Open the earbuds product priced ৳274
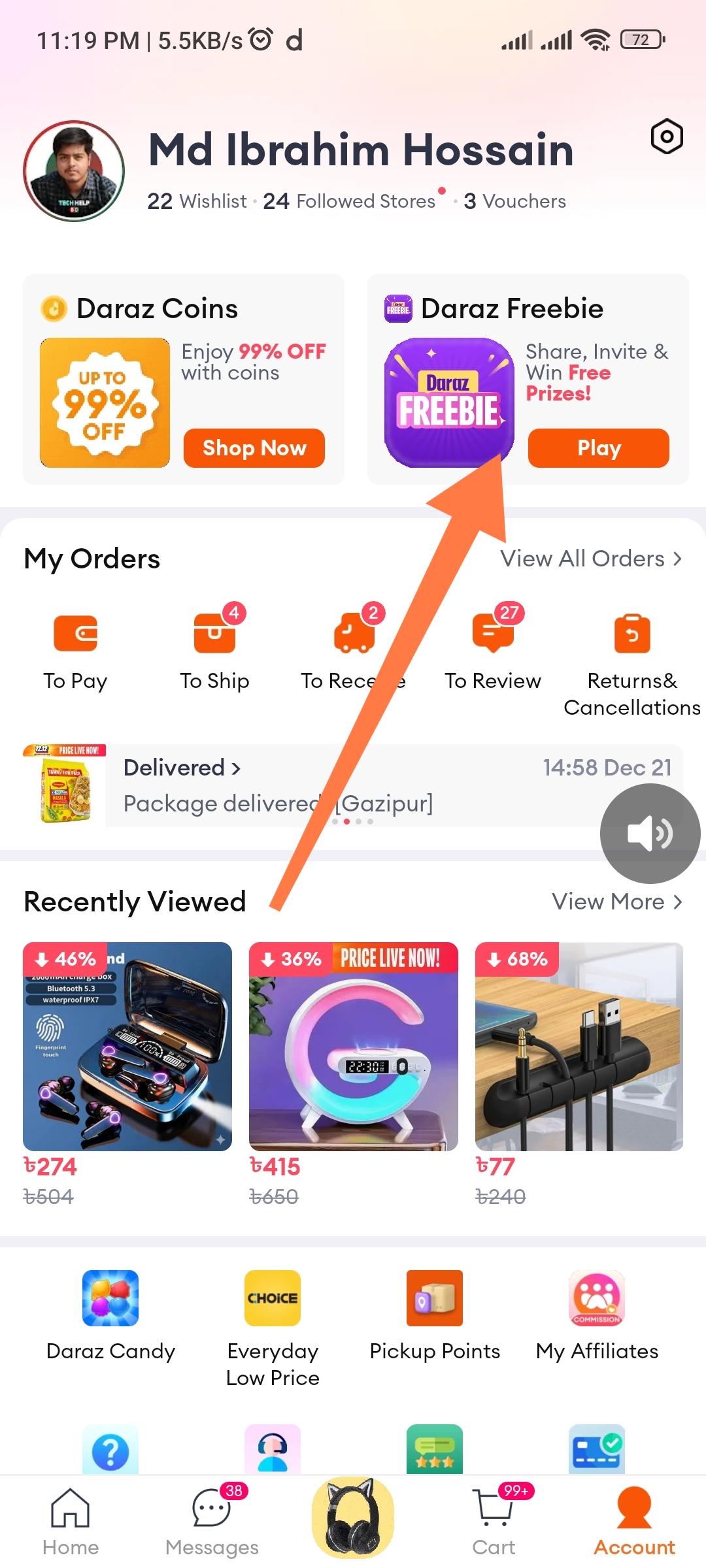 tap(127, 1046)
